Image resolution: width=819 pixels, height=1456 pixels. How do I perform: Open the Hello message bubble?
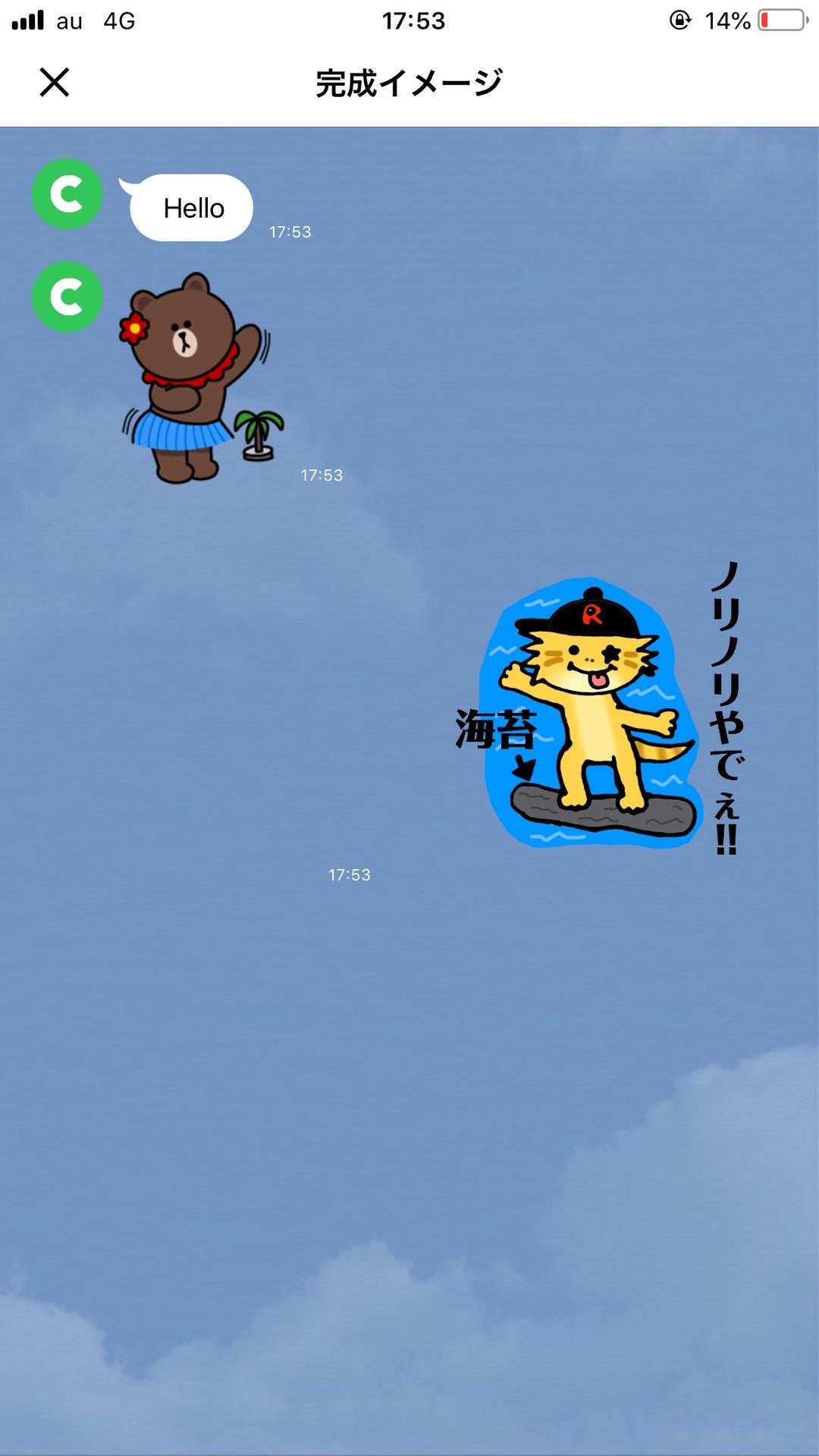[x=190, y=207]
